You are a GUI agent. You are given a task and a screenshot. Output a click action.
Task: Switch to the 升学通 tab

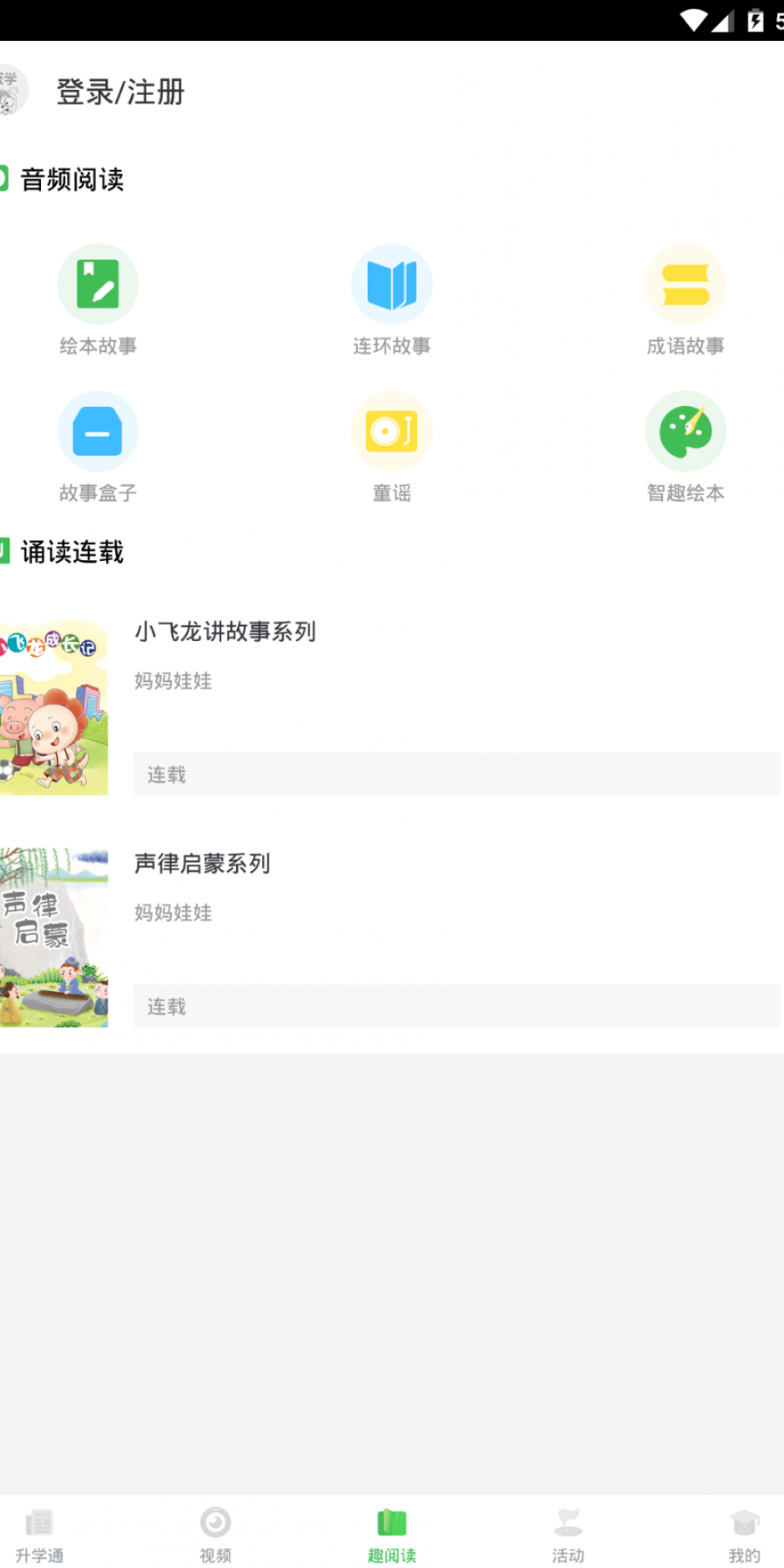coord(39,1535)
